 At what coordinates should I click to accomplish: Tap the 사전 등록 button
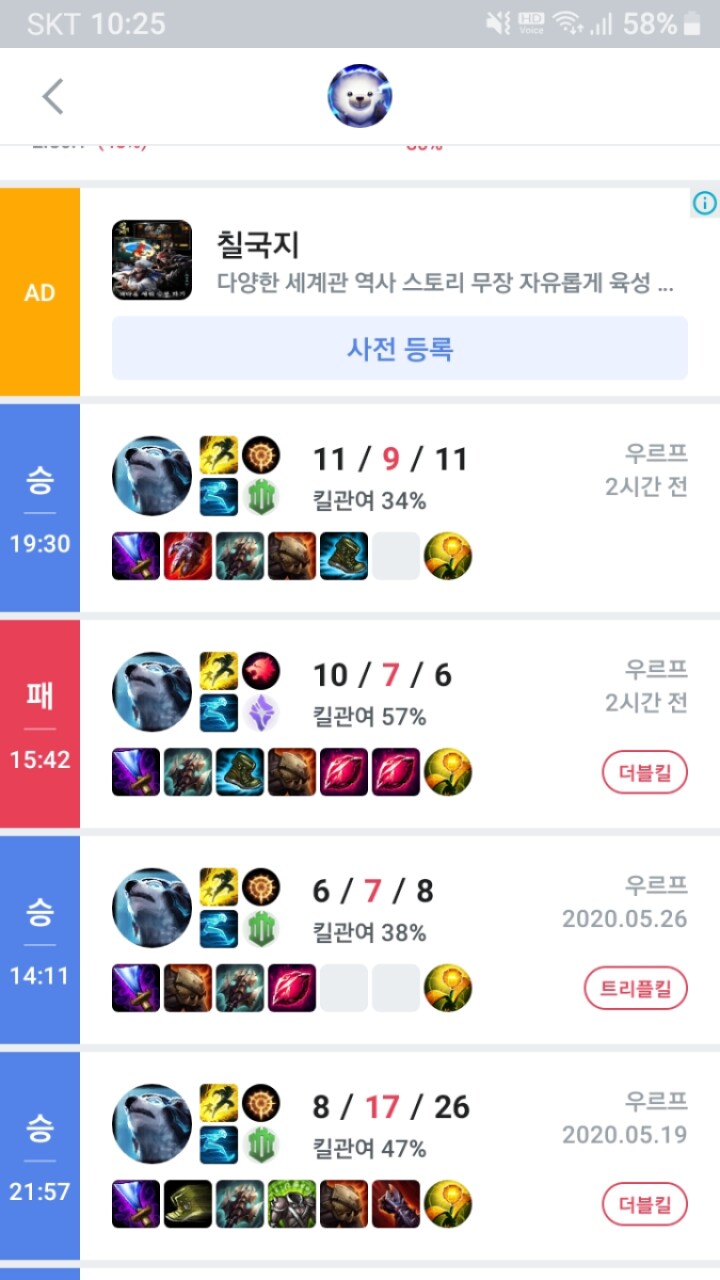tap(400, 348)
